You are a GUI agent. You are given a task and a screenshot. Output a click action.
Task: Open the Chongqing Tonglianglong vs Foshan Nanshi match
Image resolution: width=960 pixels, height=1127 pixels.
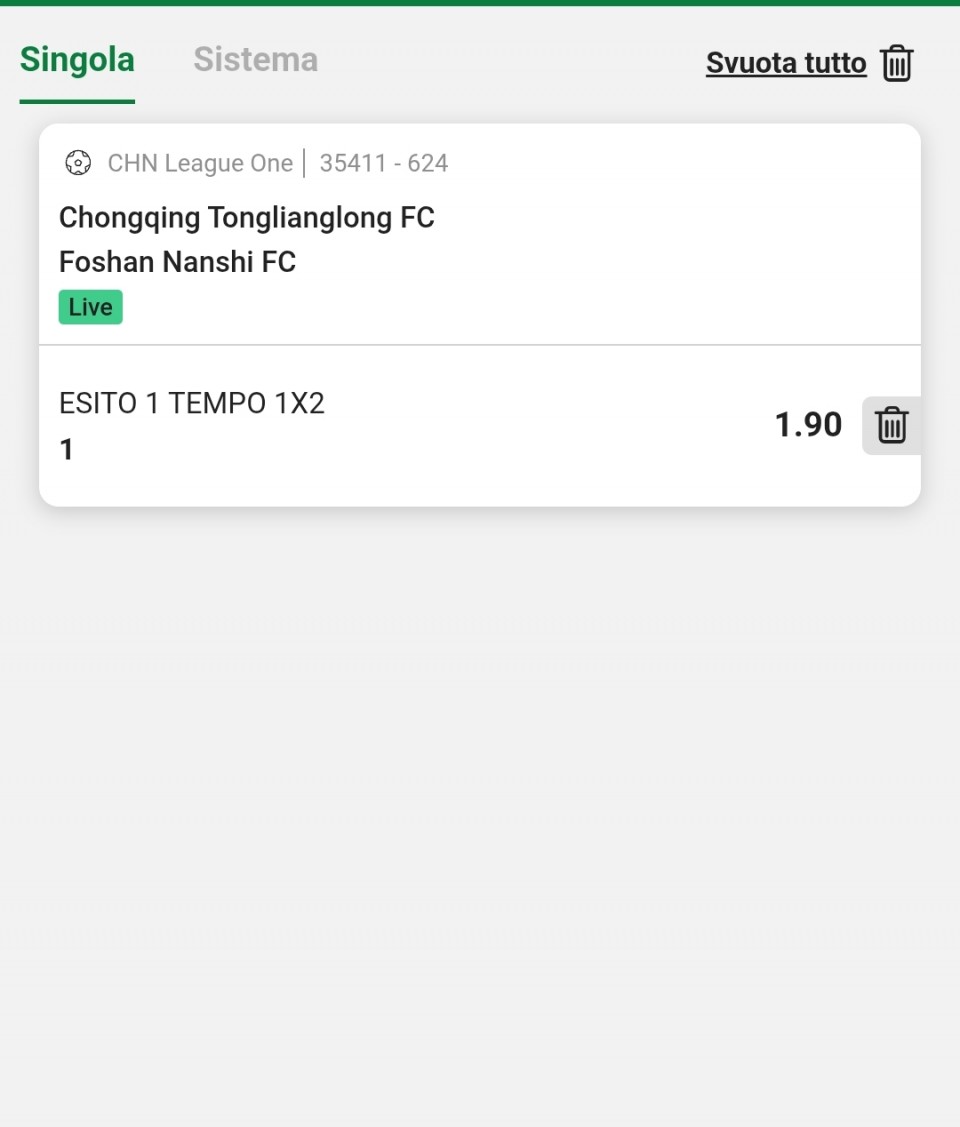247,239
